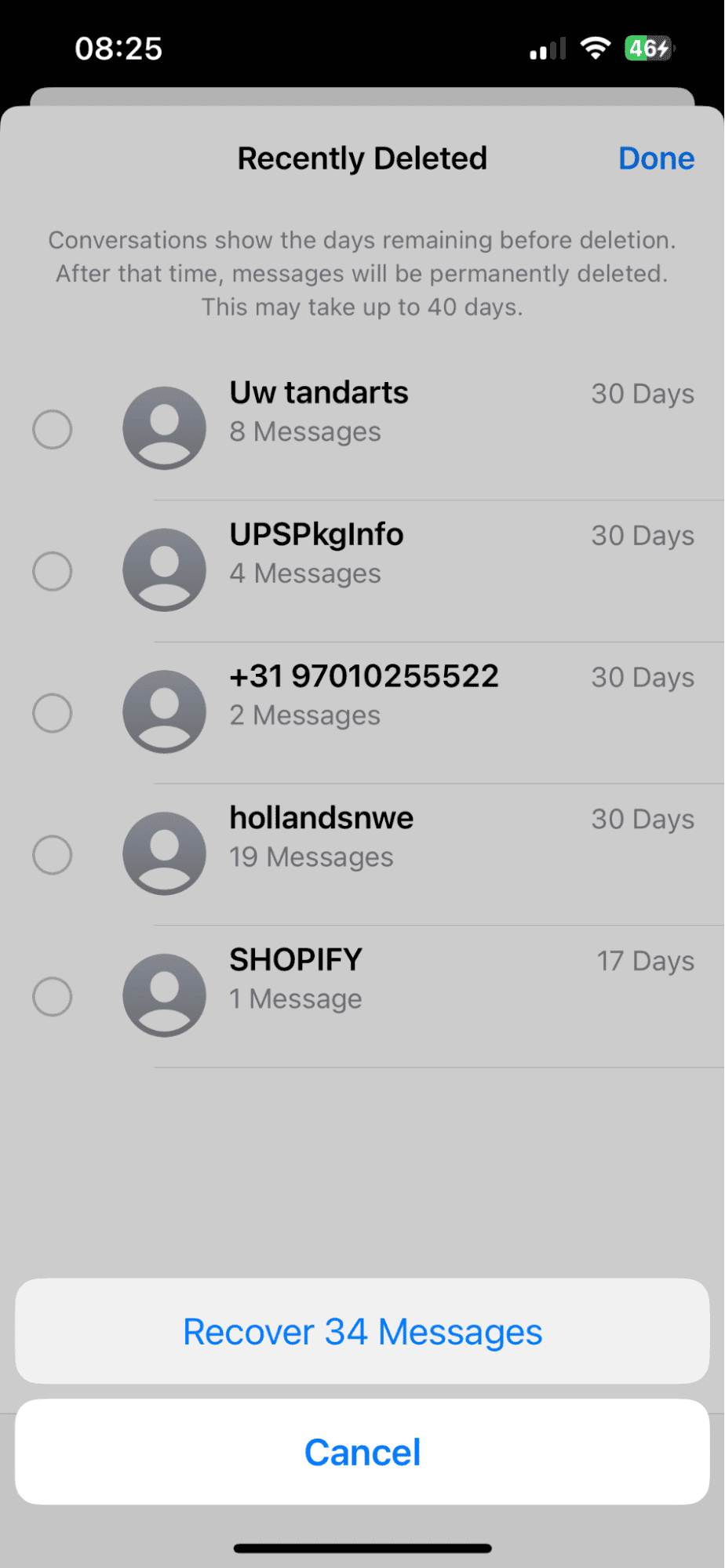Tap the battery indicator showing 46%
The width and height of the screenshot is (725, 1568).
648,47
